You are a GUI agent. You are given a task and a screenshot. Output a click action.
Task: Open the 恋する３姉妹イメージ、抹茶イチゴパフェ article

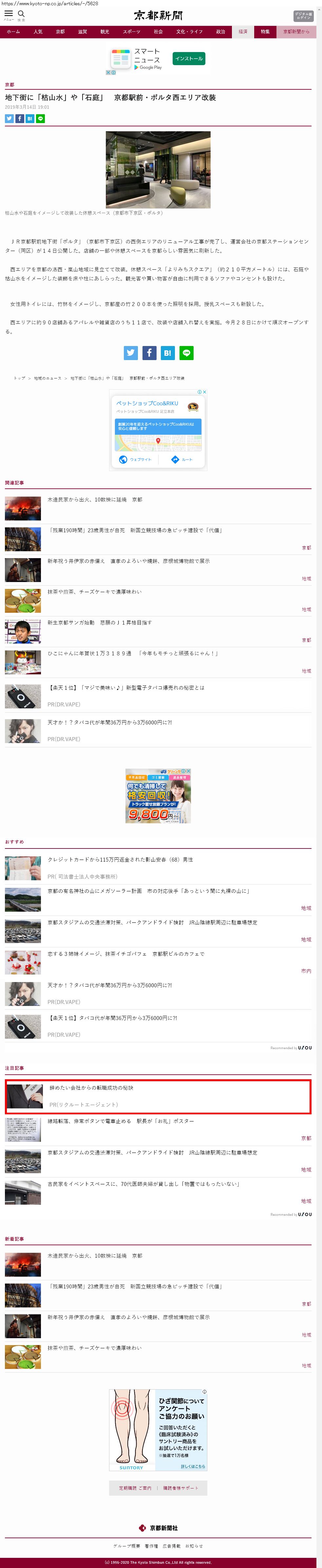pyautogui.click(x=126, y=954)
